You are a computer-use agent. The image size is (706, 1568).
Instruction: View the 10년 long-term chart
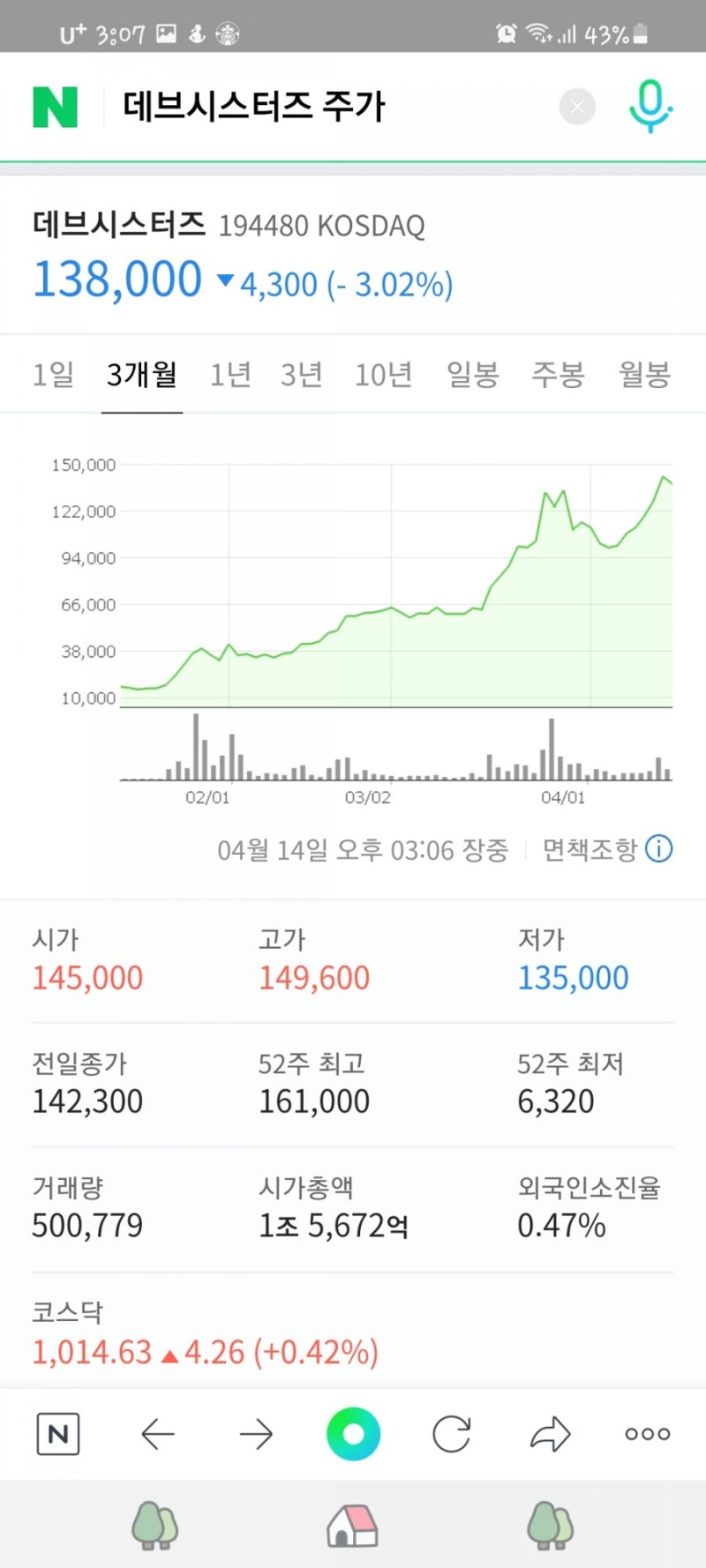[x=384, y=374]
